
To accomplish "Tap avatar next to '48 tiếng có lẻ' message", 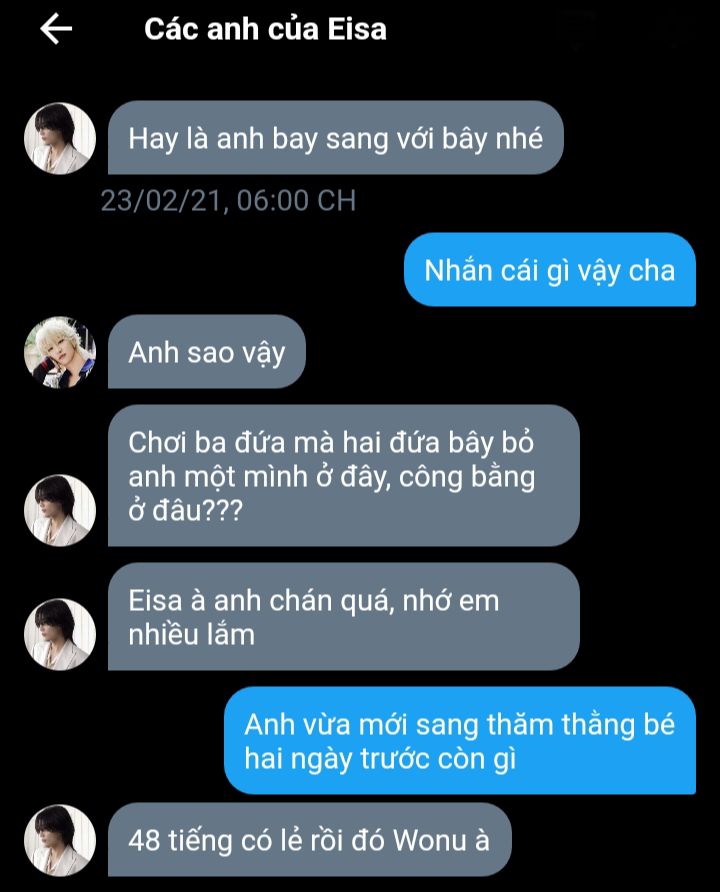I will click(60, 840).
